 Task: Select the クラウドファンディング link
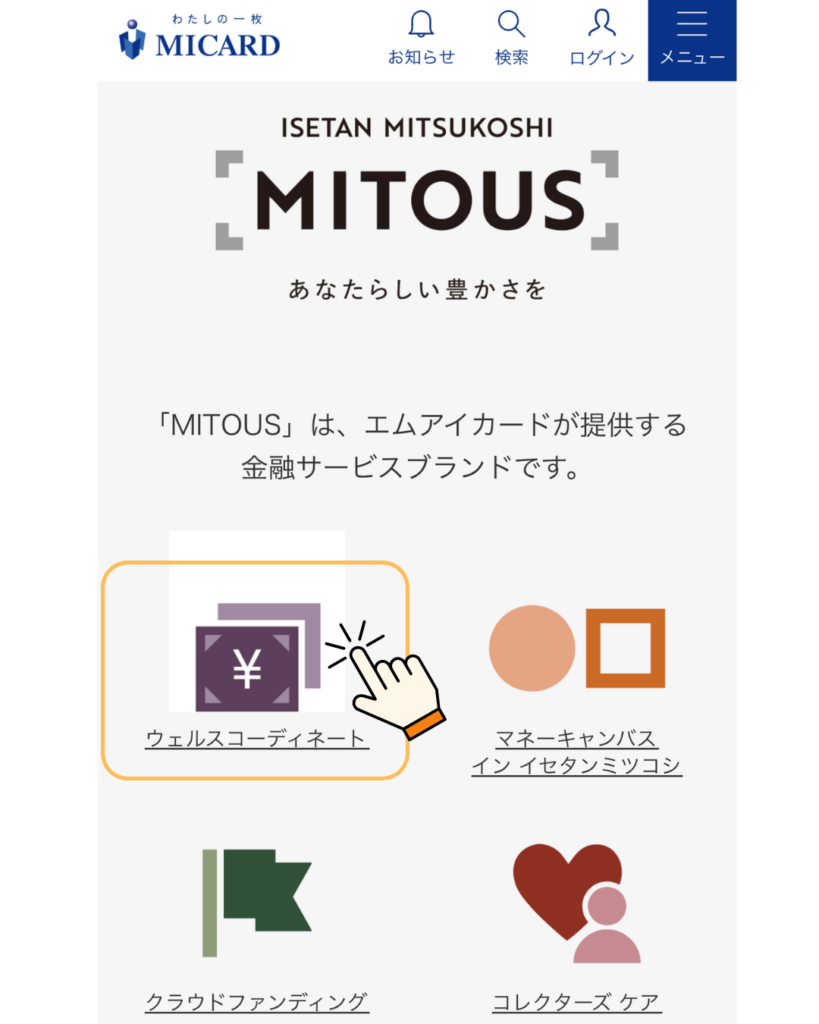tap(257, 1001)
